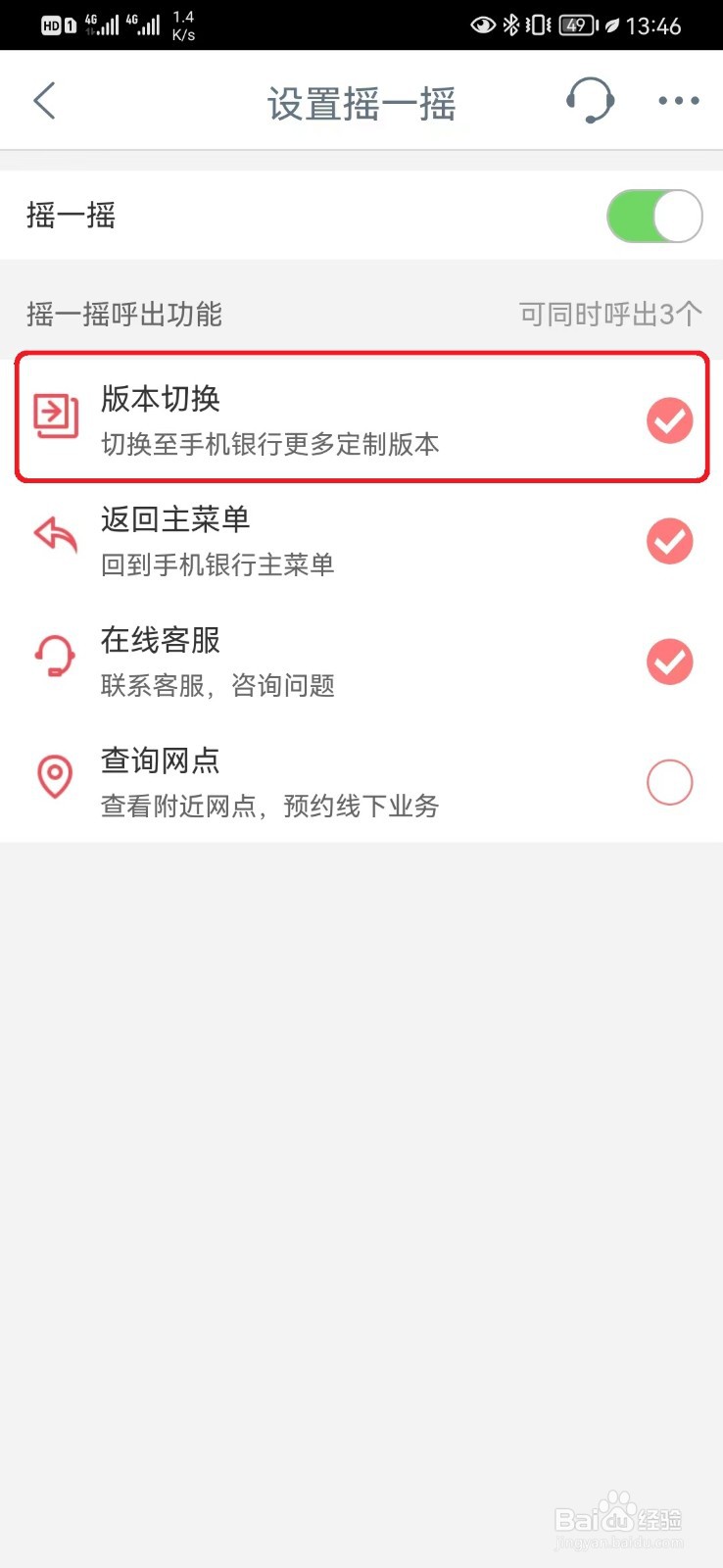The image size is (723, 1568).
Task: Uncheck the 在线客服 function
Action: (670, 661)
